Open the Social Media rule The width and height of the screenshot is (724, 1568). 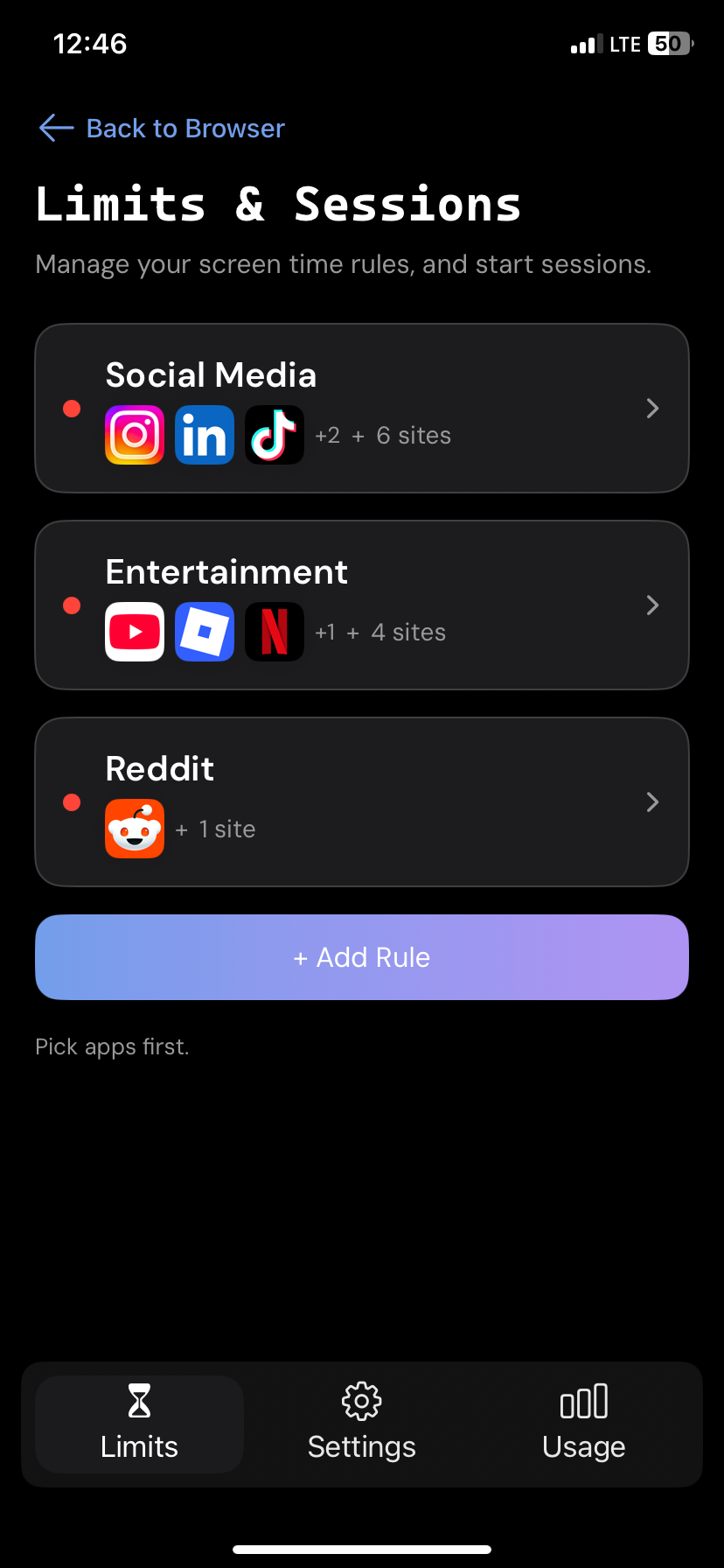click(362, 409)
